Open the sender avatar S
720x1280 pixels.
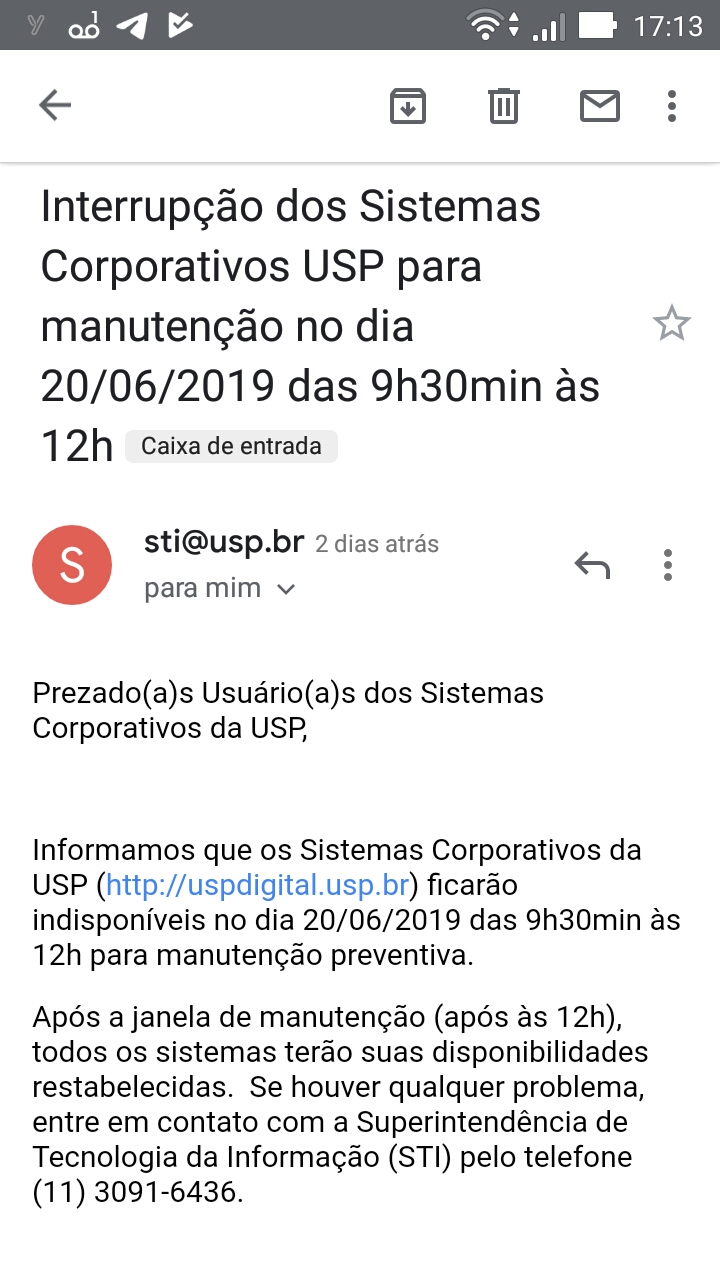pyautogui.click(x=72, y=565)
